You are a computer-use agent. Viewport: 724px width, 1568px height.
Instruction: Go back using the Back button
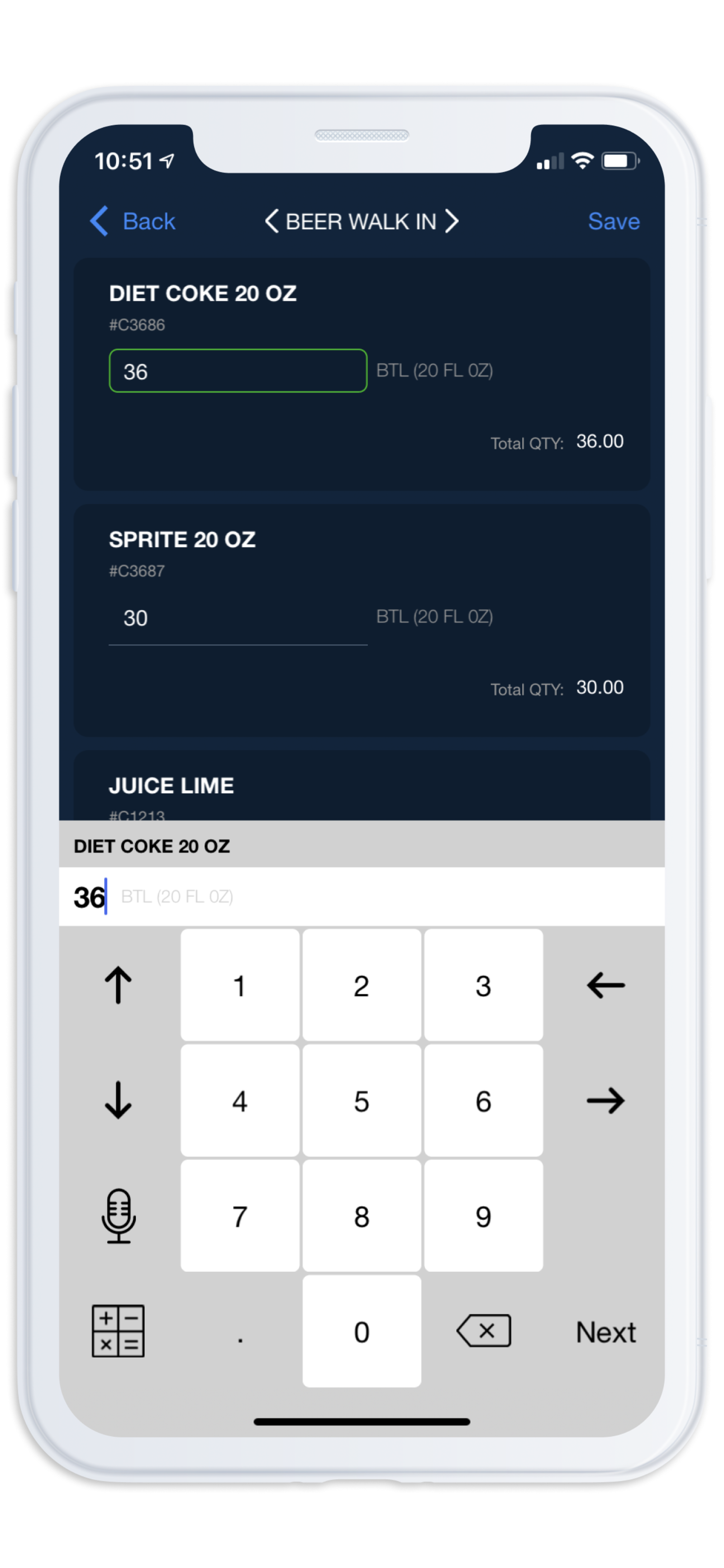click(133, 221)
